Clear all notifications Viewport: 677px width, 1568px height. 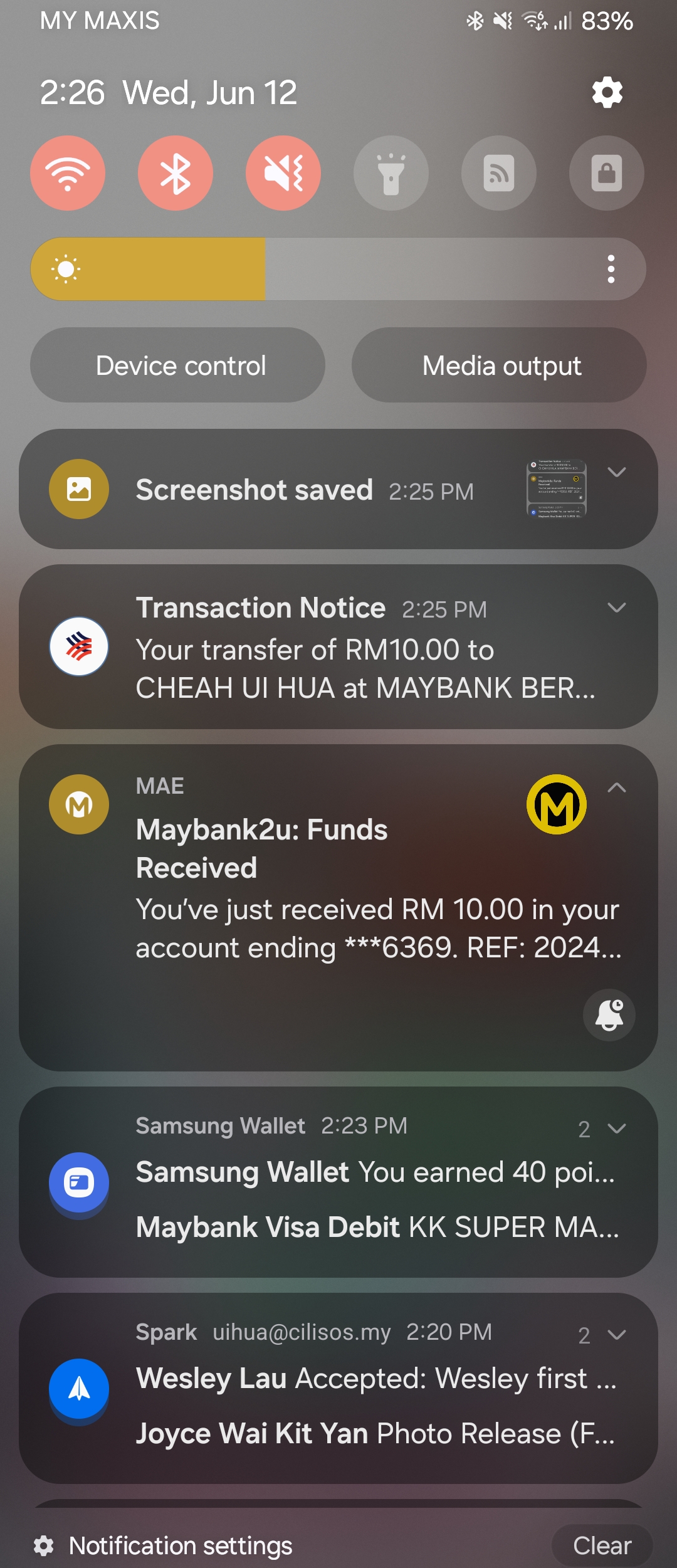[x=602, y=1545]
